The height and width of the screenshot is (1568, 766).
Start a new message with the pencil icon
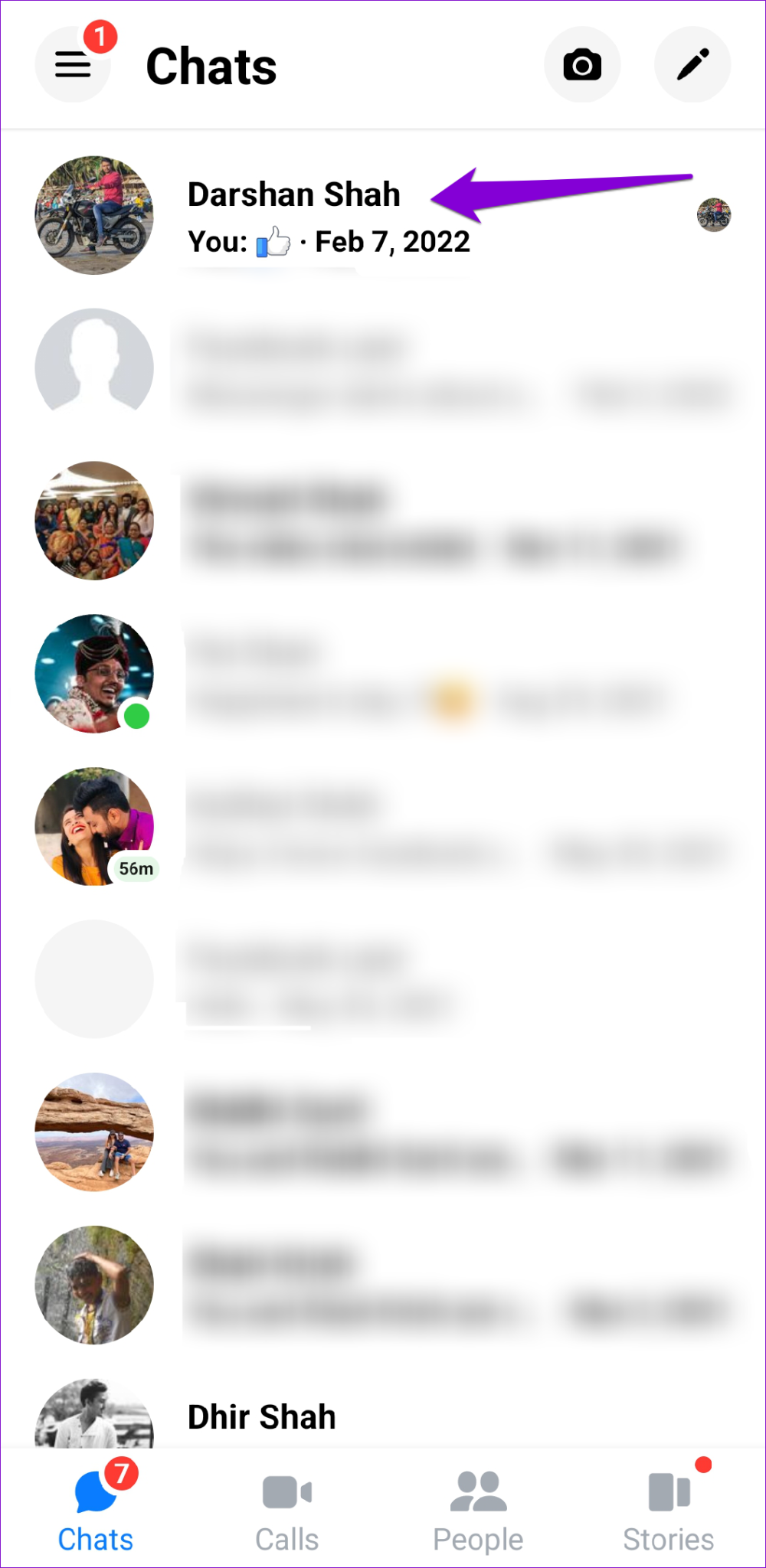click(692, 64)
